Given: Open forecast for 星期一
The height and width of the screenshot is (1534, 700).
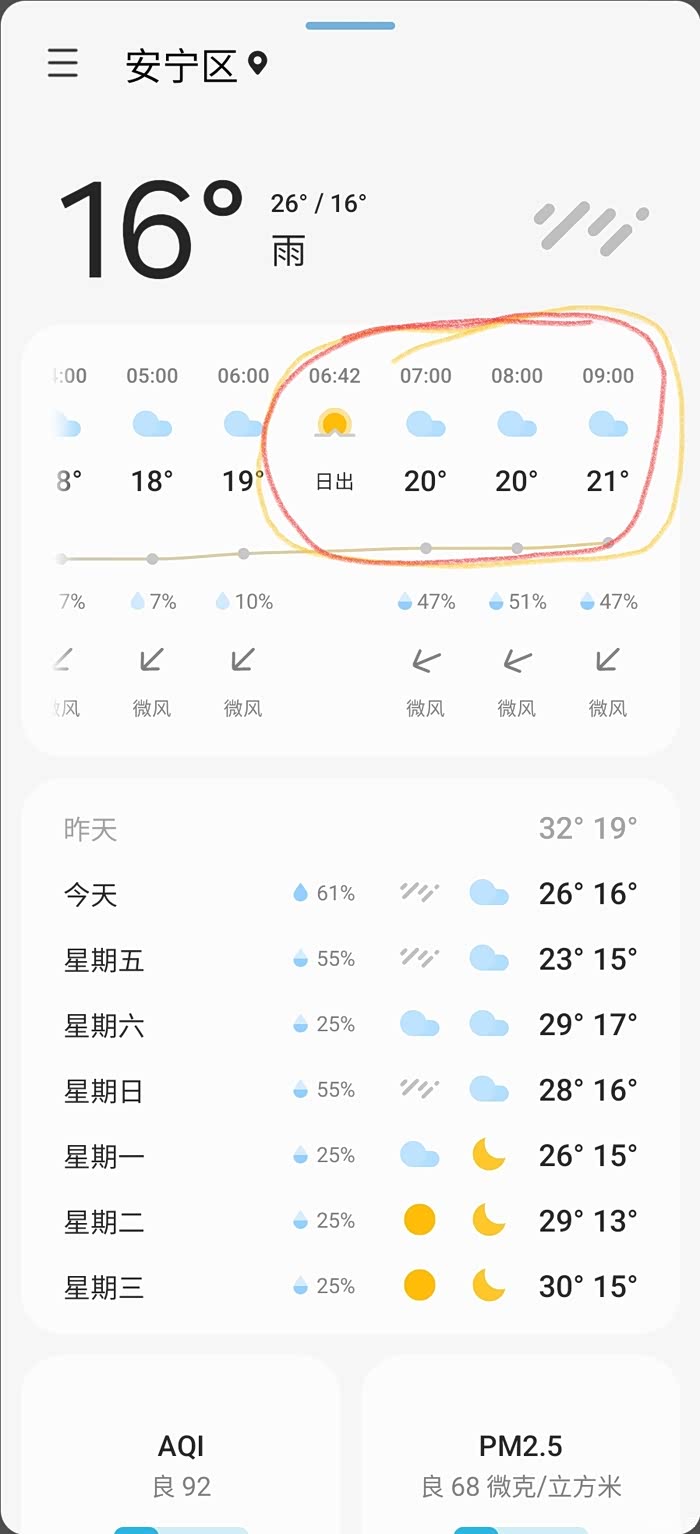Looking at the screenshot, I should (x=350, y=1155).
